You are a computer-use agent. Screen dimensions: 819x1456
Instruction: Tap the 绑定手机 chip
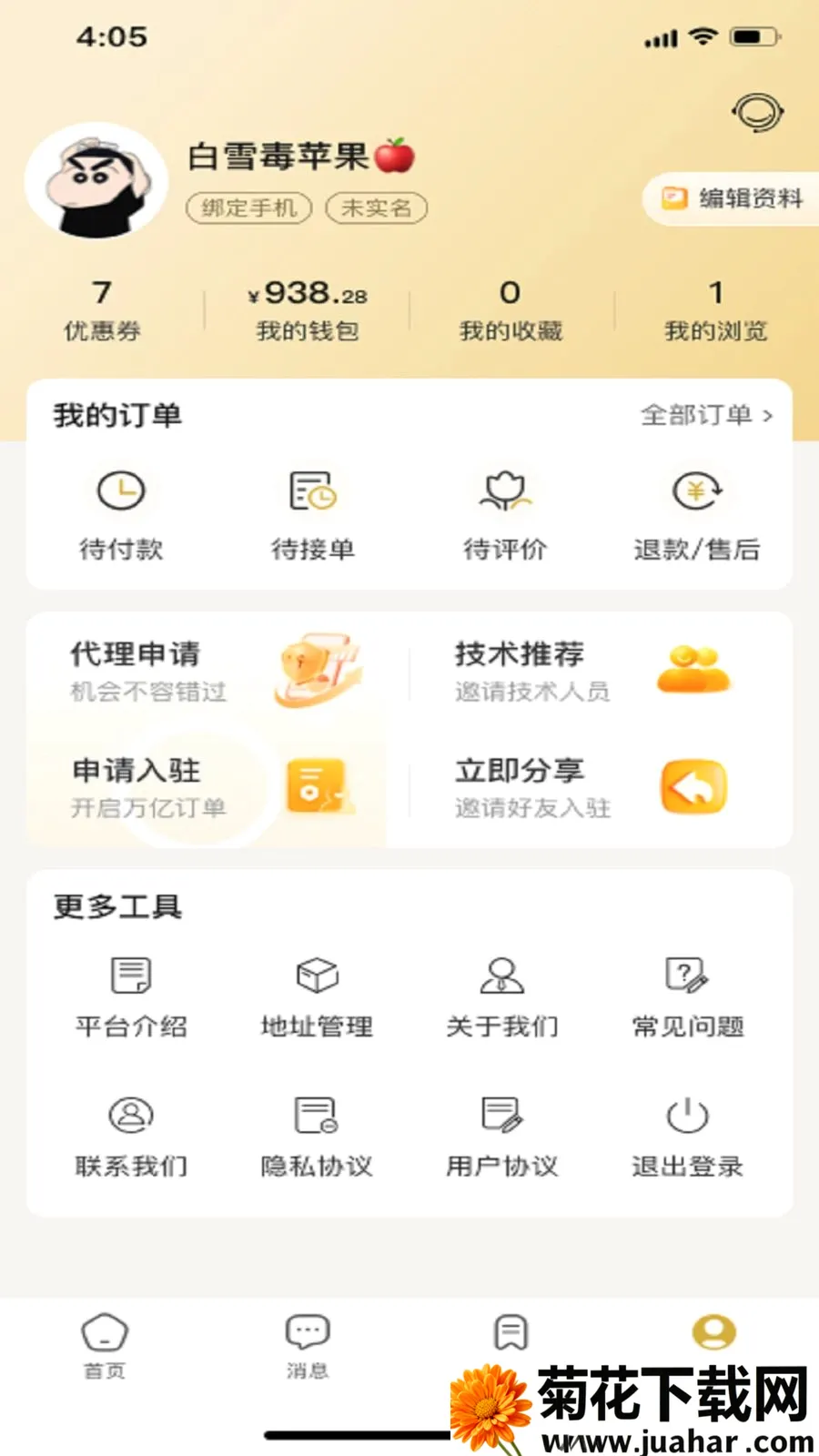249,208
